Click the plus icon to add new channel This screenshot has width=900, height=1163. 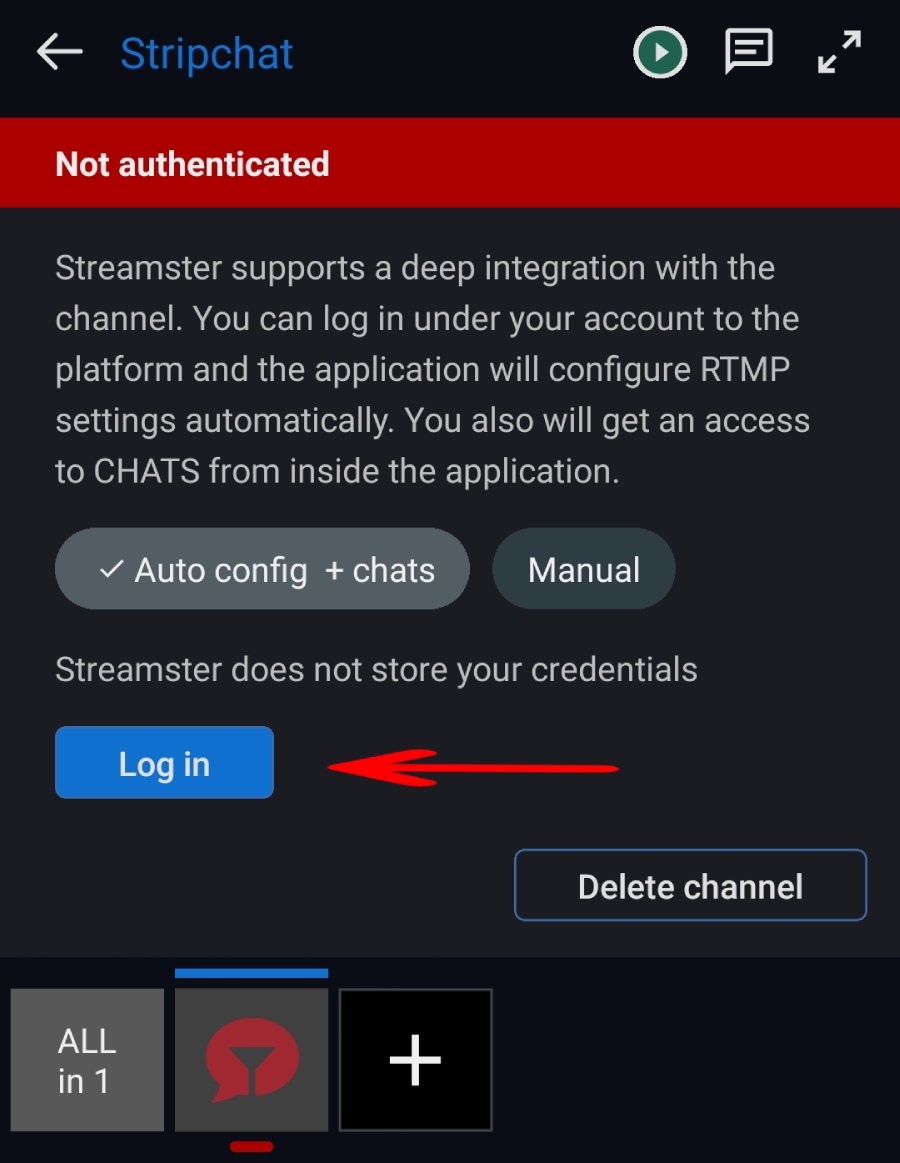pyautogui.click(x=415, y=1060)
